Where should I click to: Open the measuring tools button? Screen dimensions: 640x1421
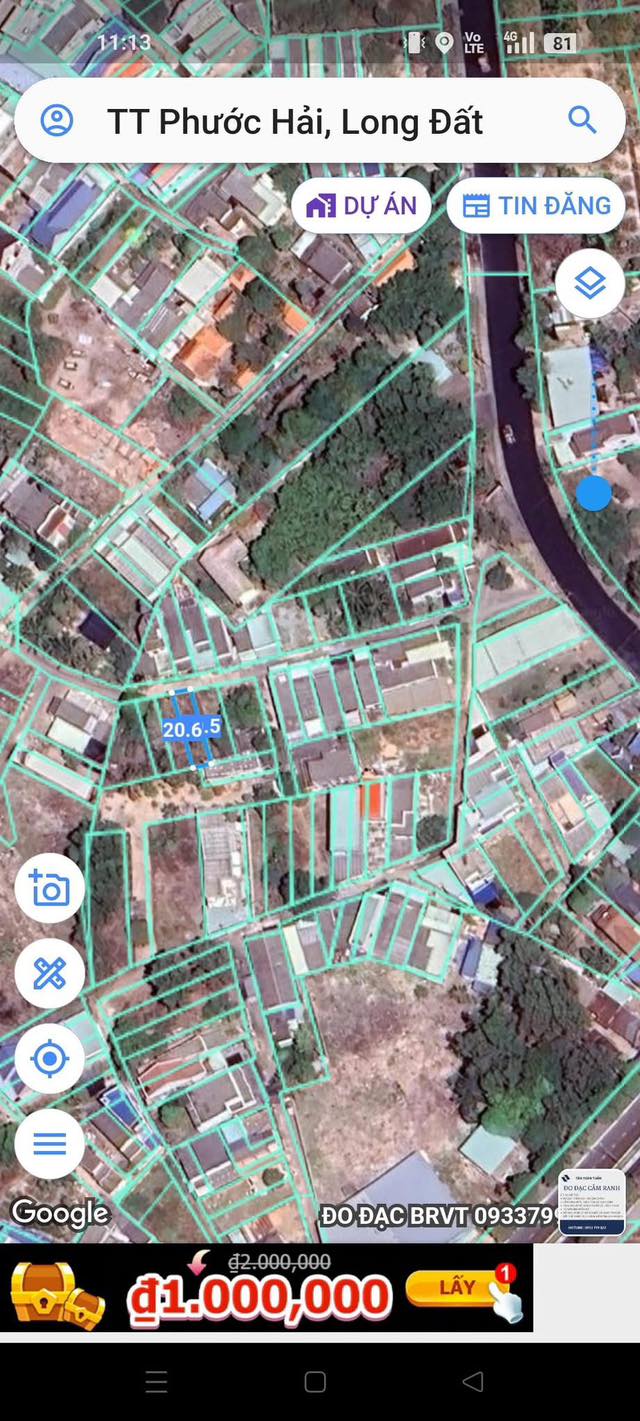click(50, 973)
